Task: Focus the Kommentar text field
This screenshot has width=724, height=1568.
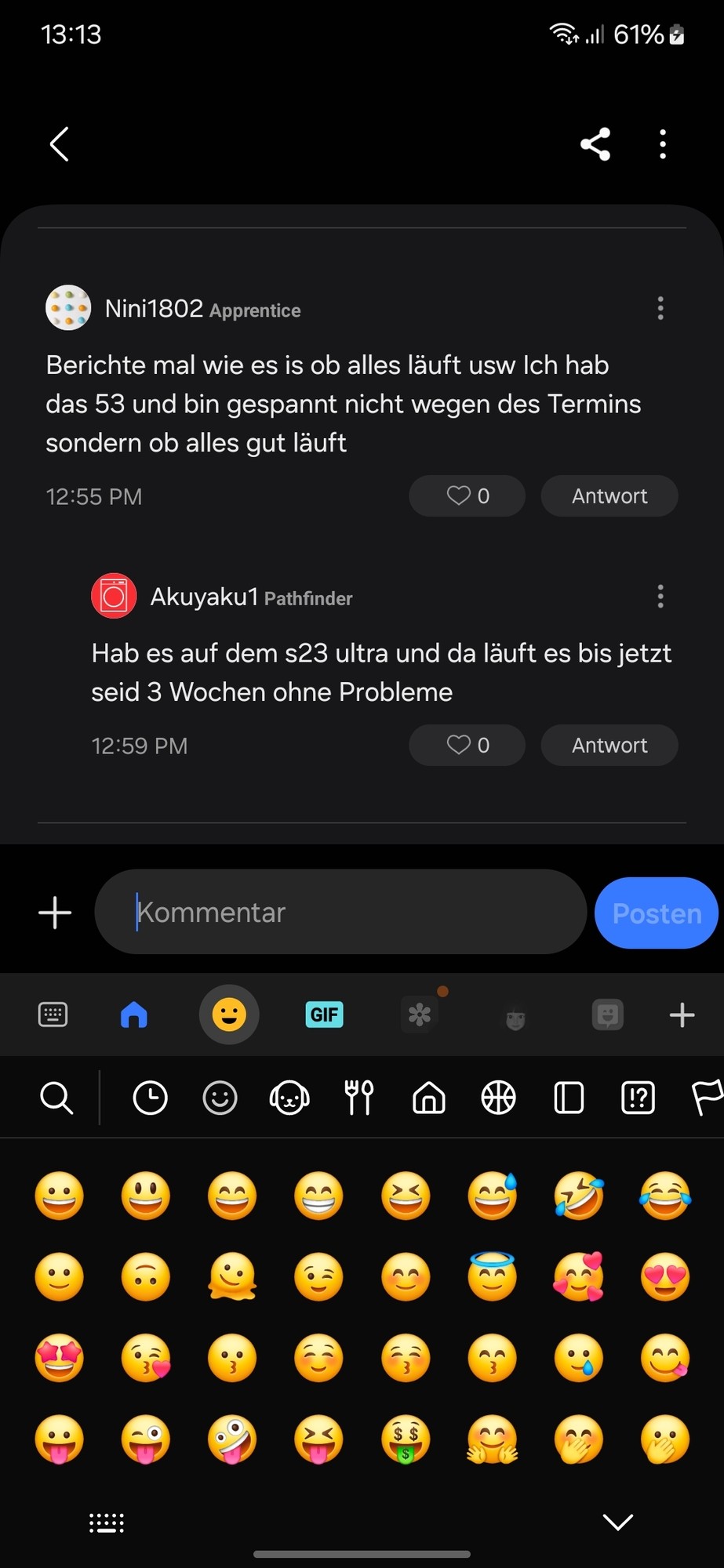Action: coord(341,913)
